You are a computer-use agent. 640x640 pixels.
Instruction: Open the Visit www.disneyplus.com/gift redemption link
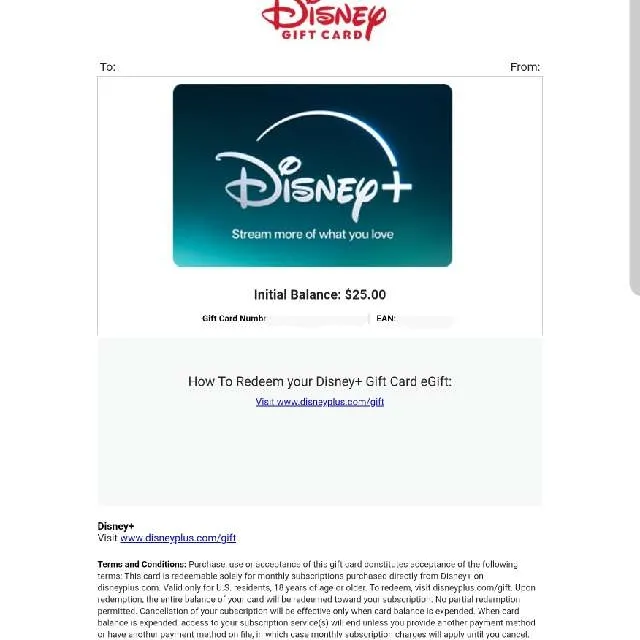click(320, 402)
